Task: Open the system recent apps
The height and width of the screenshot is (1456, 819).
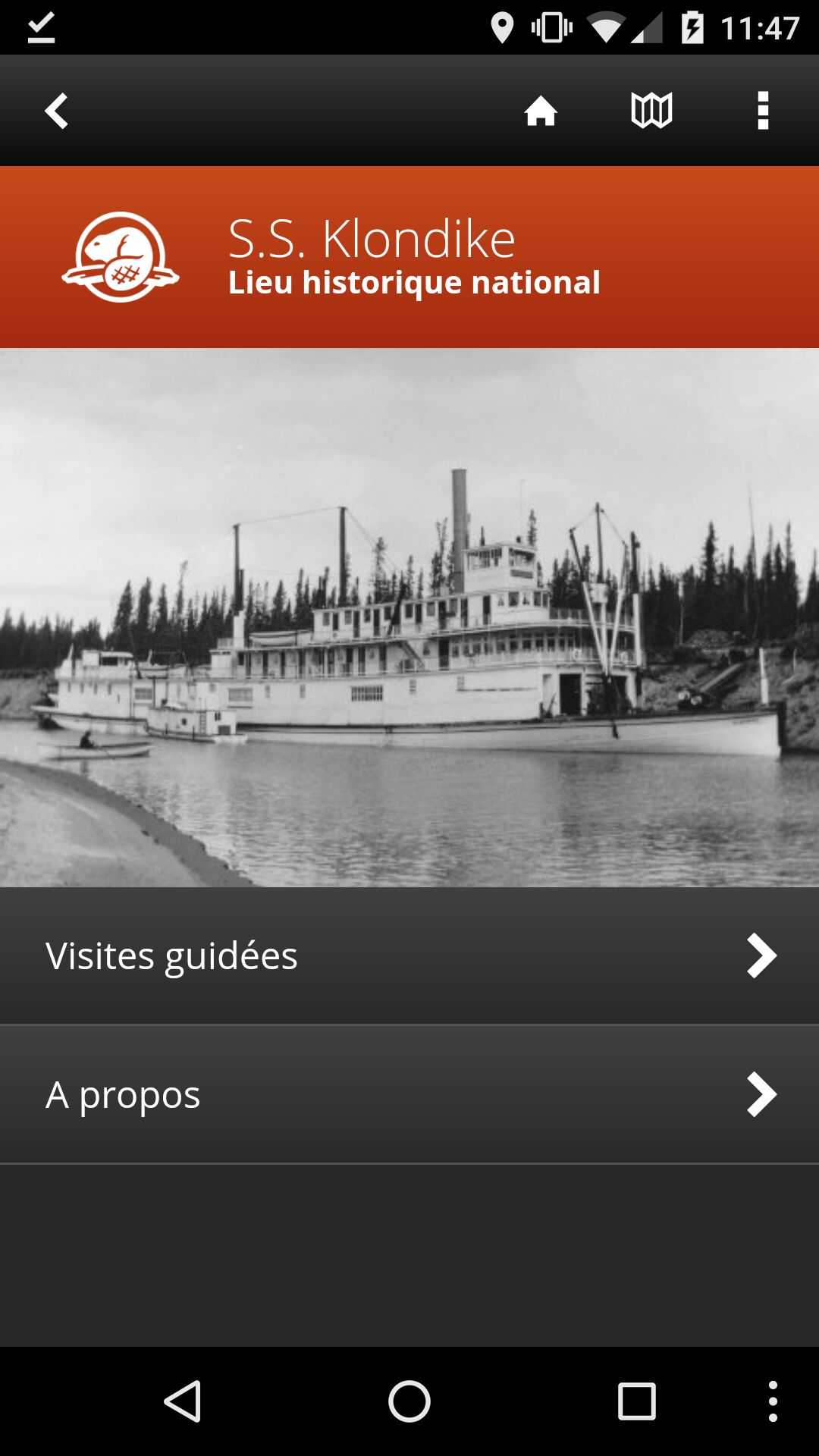Action: (636, 1401)
